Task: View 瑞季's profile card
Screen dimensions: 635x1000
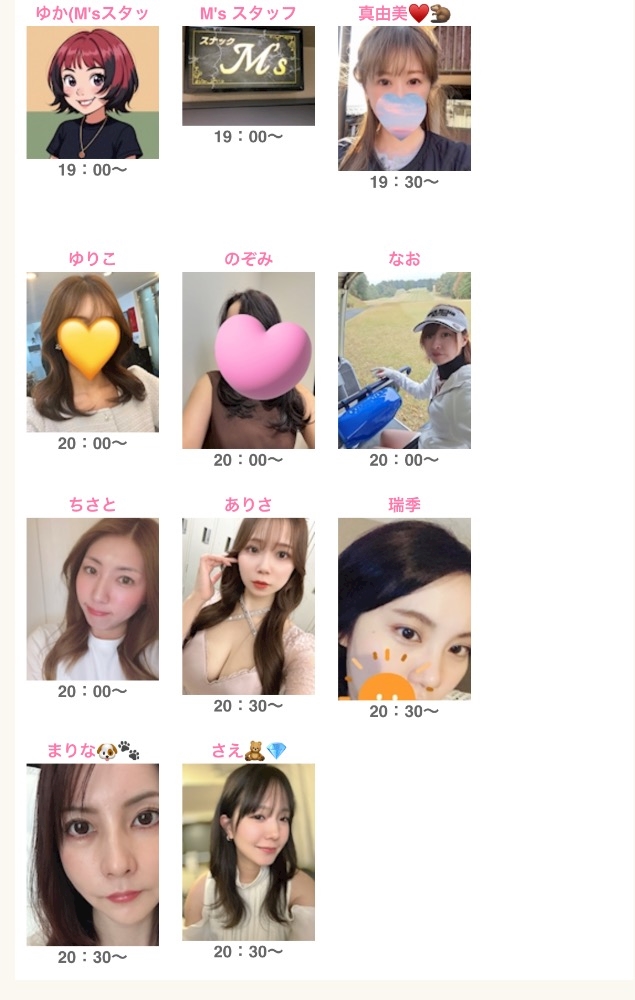Action: [404, 608]
